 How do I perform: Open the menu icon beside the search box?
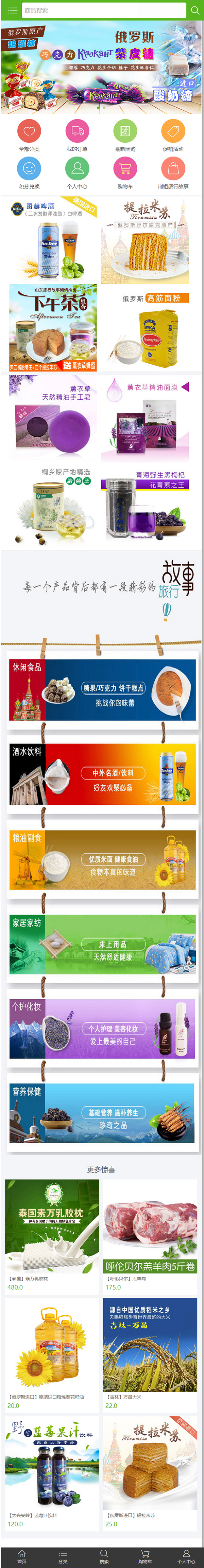pyautogui.click(x=12, y=10)
